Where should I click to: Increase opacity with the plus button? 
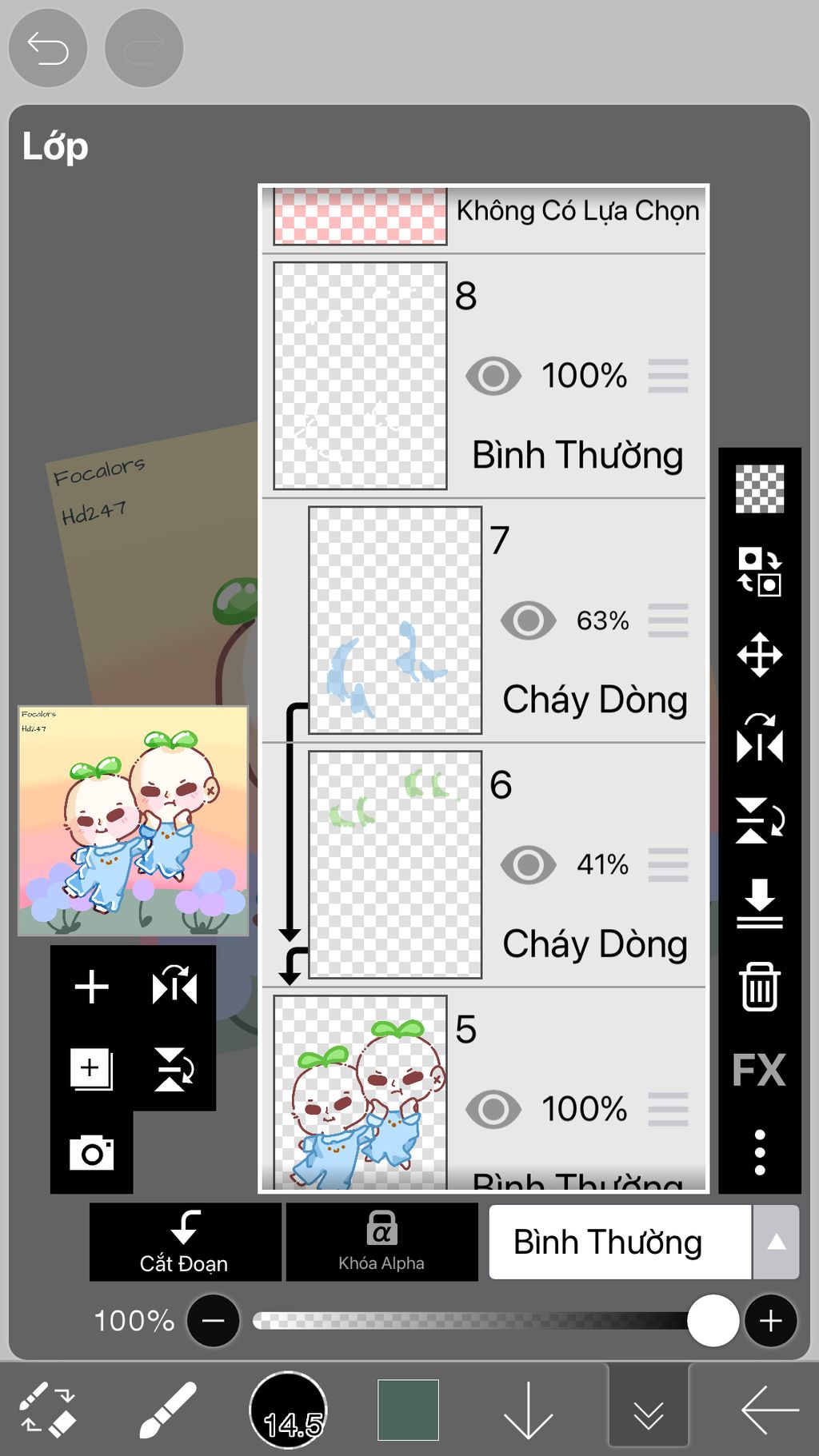(x=770, y=1320)
